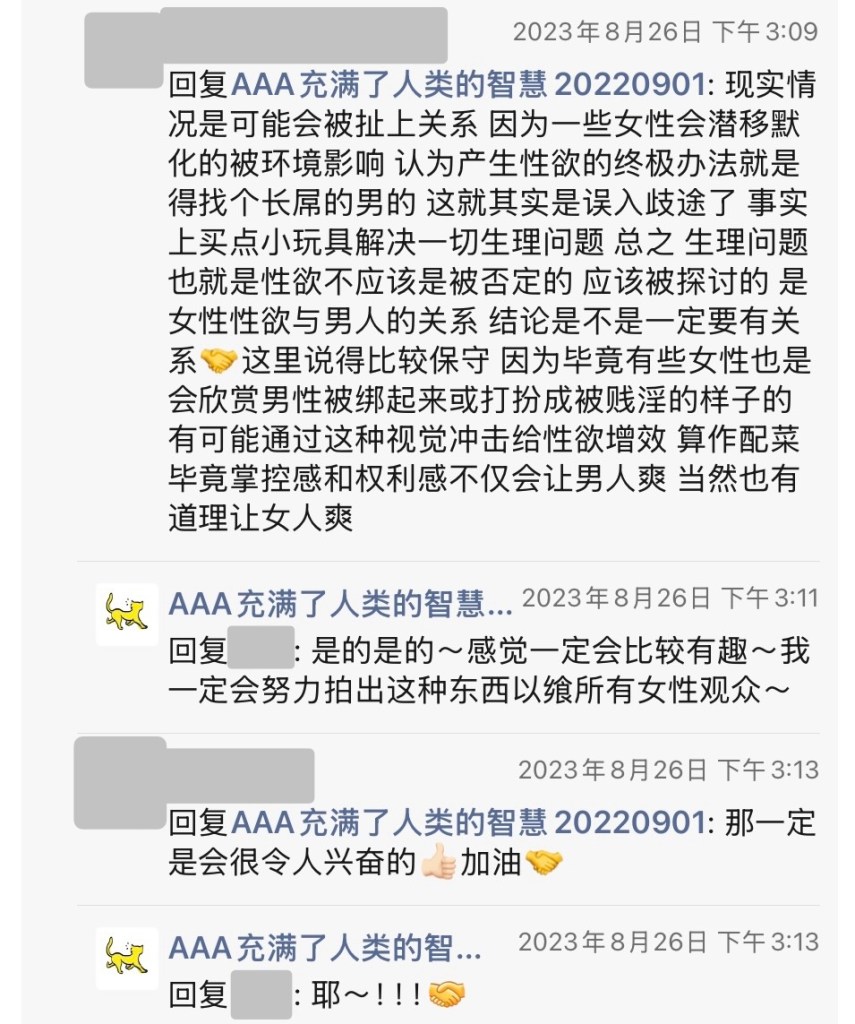855x1024 pixels.
Task: Open the cat avatar beside the 耶 reply
Action: [127, 958]
